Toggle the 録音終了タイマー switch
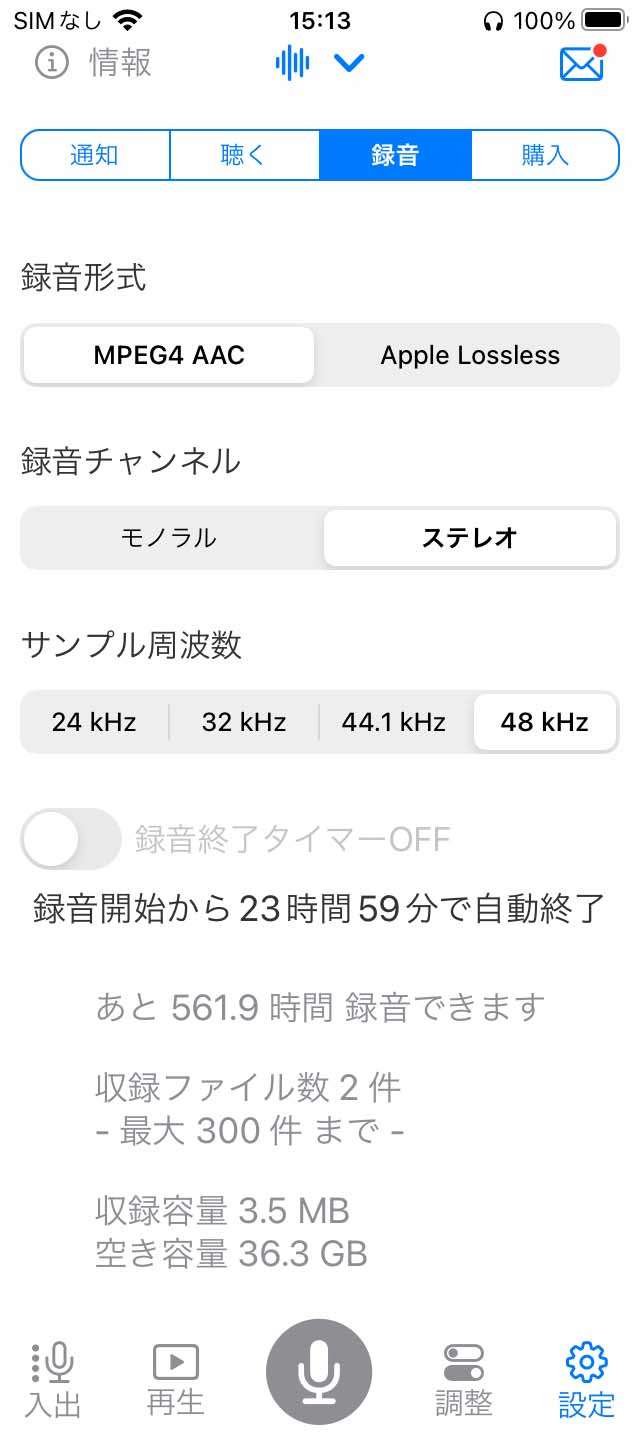640x1435 pixels. pos(71,838)
